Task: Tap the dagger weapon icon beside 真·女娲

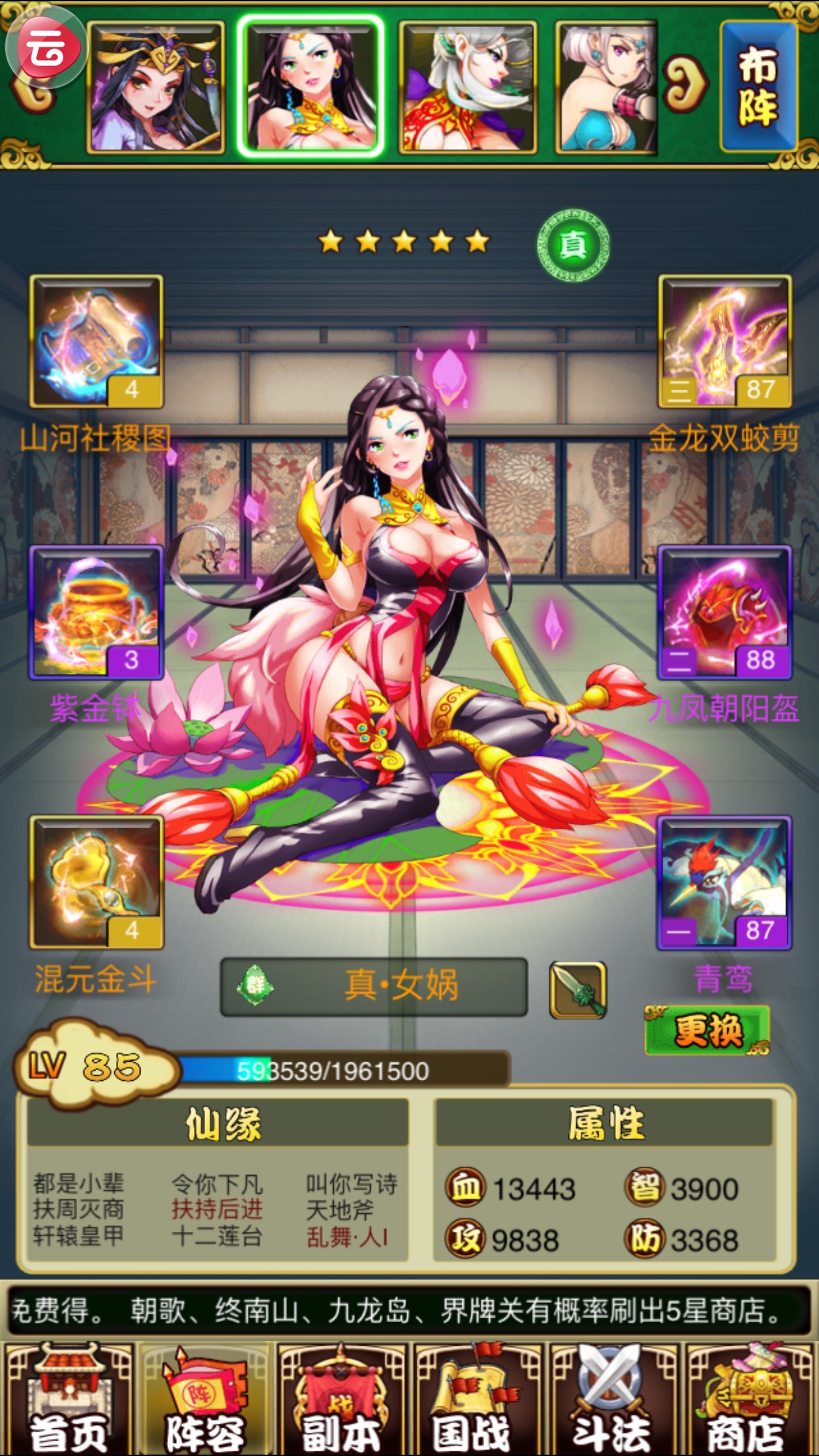Action: (x=578, y=989)
